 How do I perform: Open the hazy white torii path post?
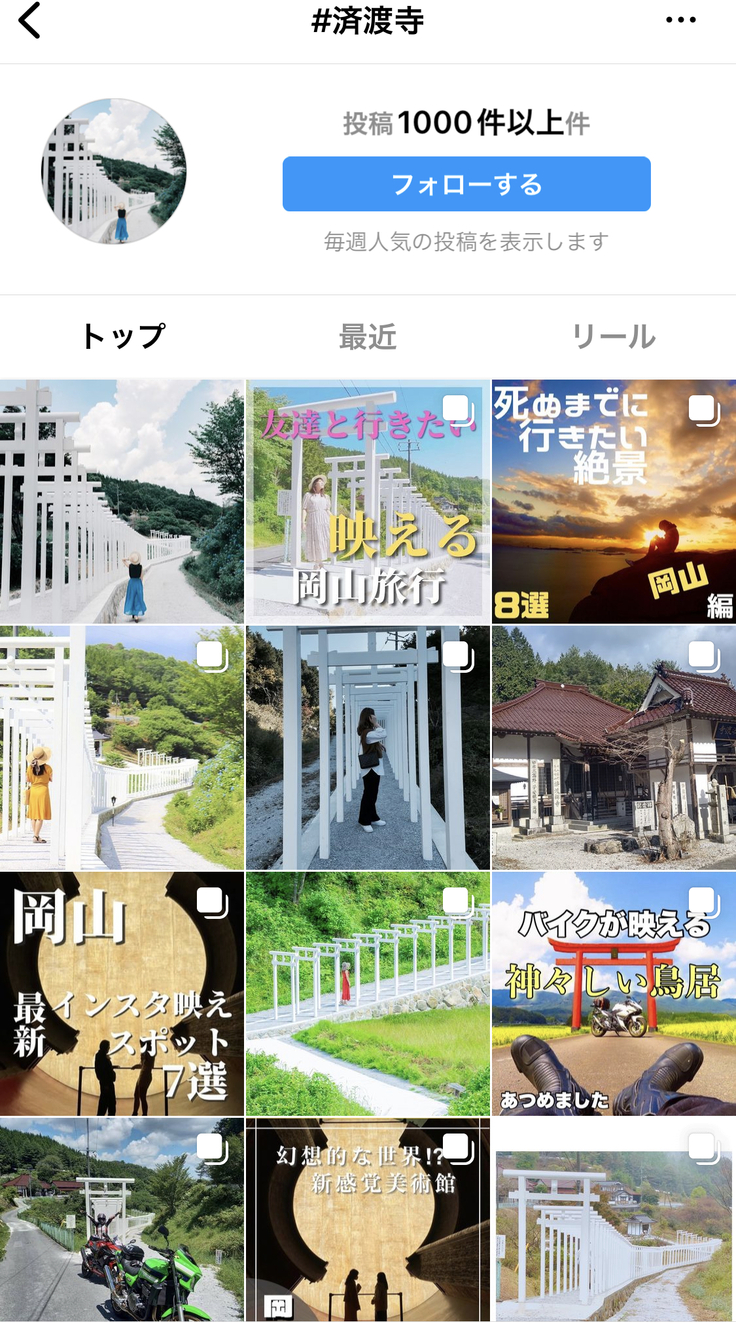(x=613, y=1219)
